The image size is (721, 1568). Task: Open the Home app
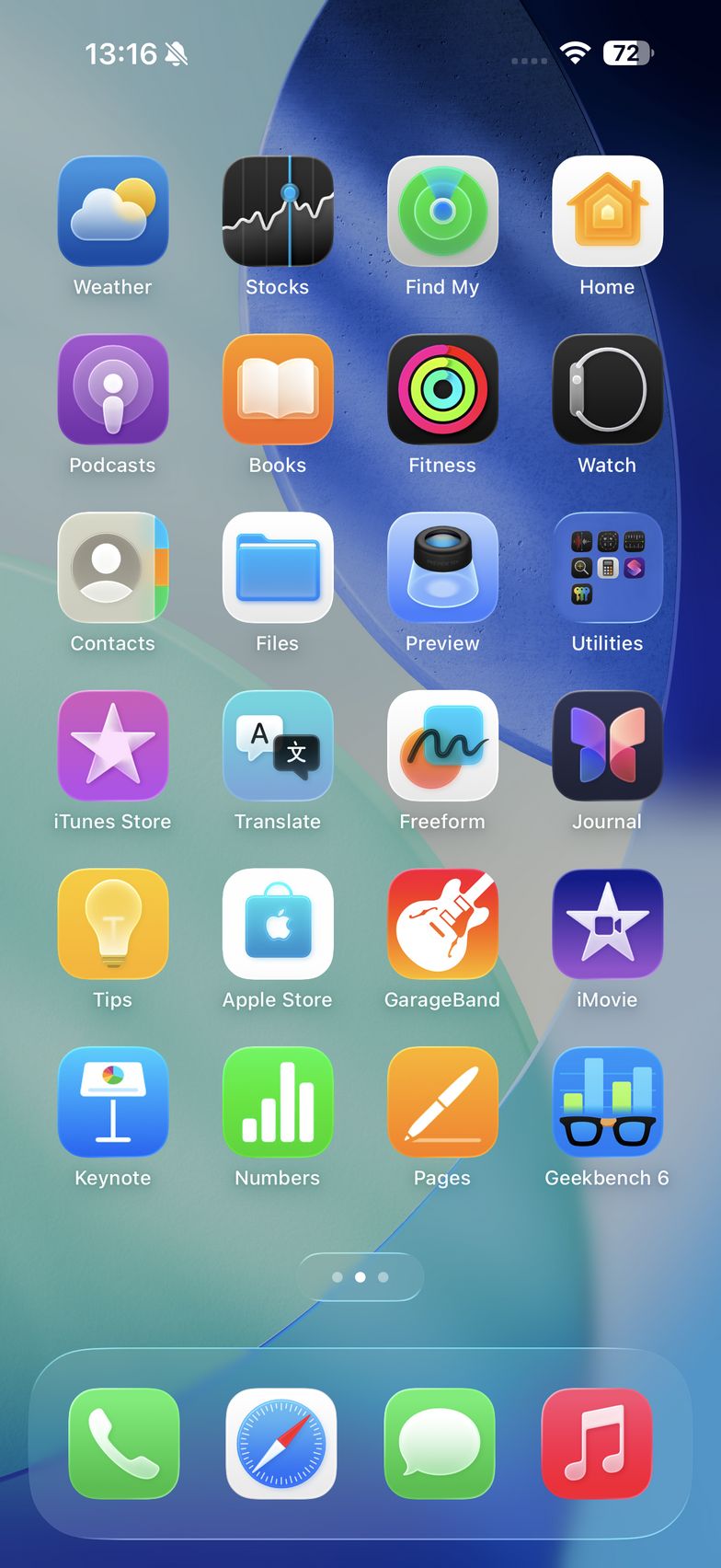tap(607, 211)
